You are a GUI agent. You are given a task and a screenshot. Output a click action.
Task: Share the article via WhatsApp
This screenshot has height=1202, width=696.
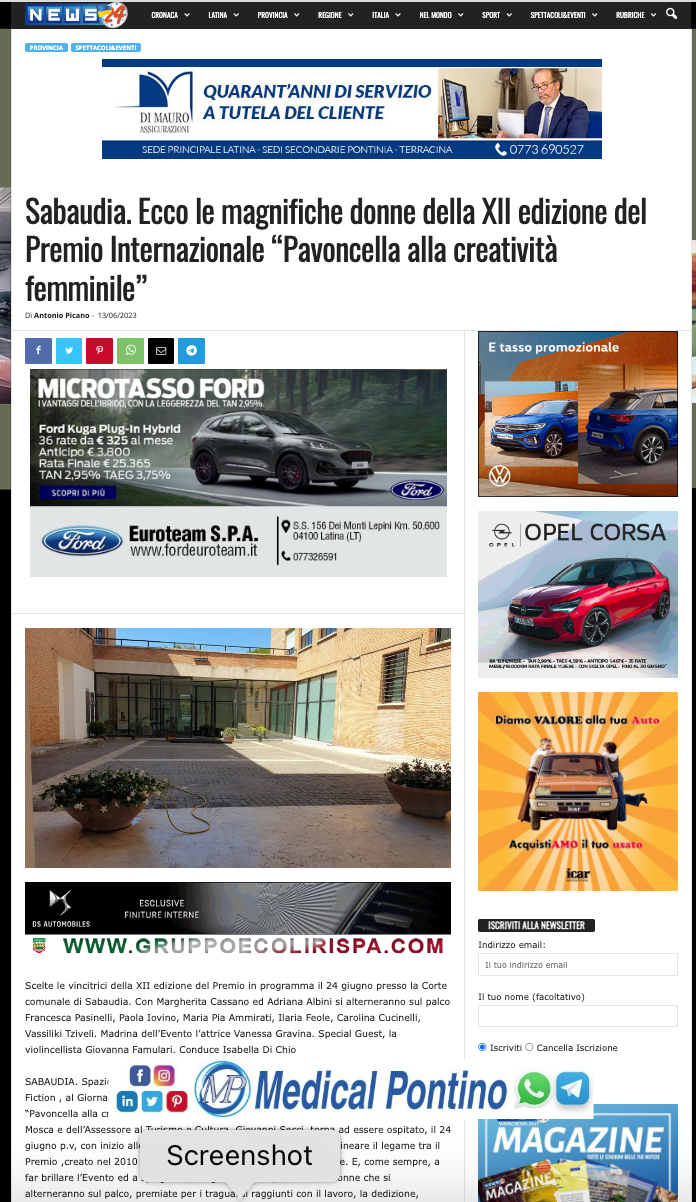pyautogui.click(x=130, y=351)
